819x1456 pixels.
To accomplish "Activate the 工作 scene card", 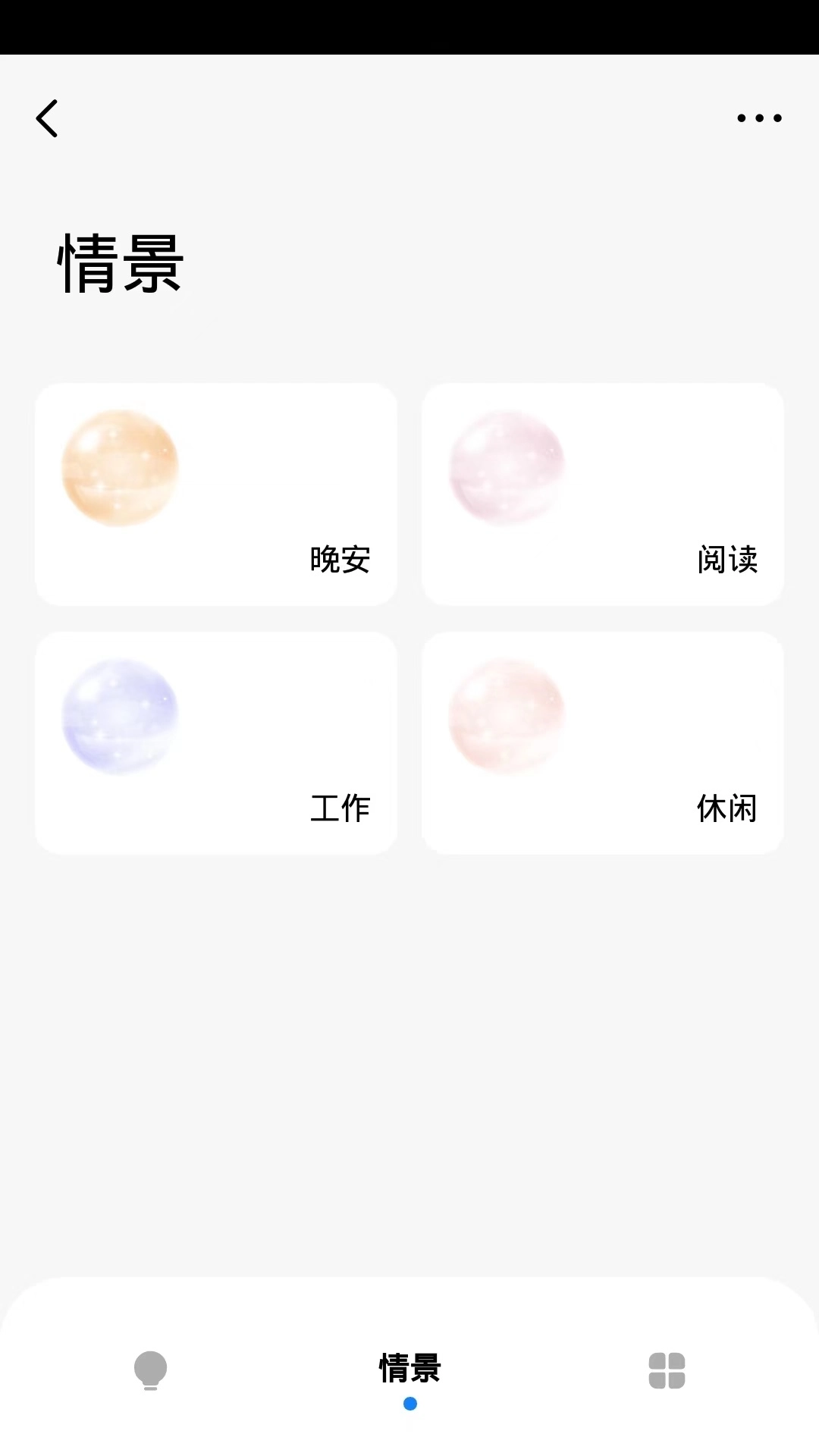I will pos(215,740).
